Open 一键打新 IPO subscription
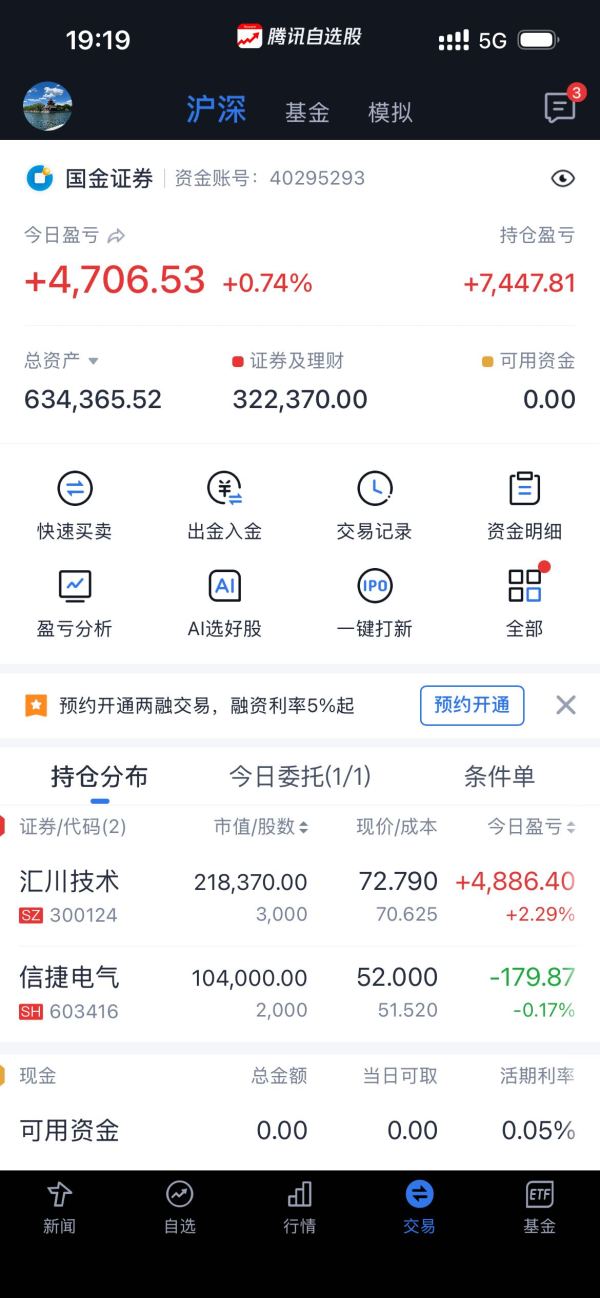The image size is (600, 1298). [375, 602]
